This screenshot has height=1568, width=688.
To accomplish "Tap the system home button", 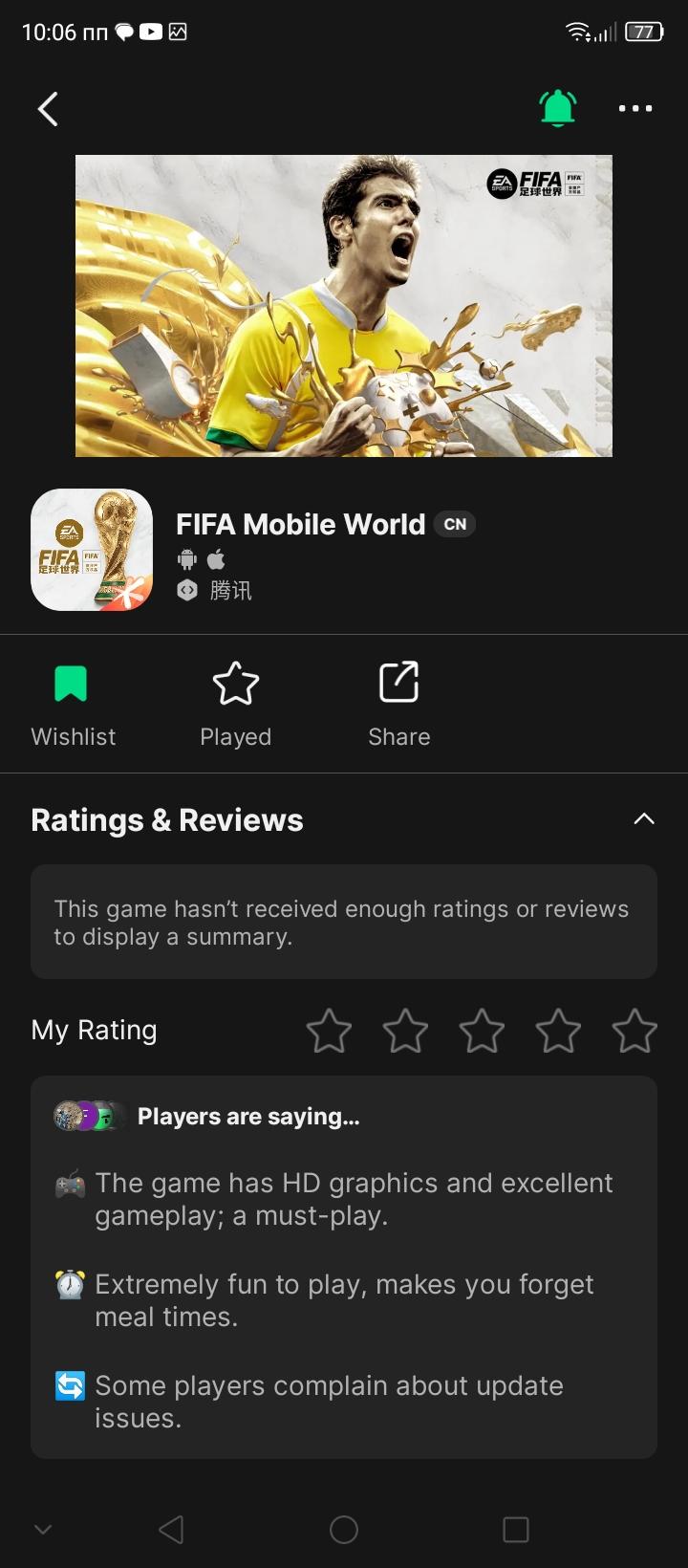I will [x=344, y=1530].
